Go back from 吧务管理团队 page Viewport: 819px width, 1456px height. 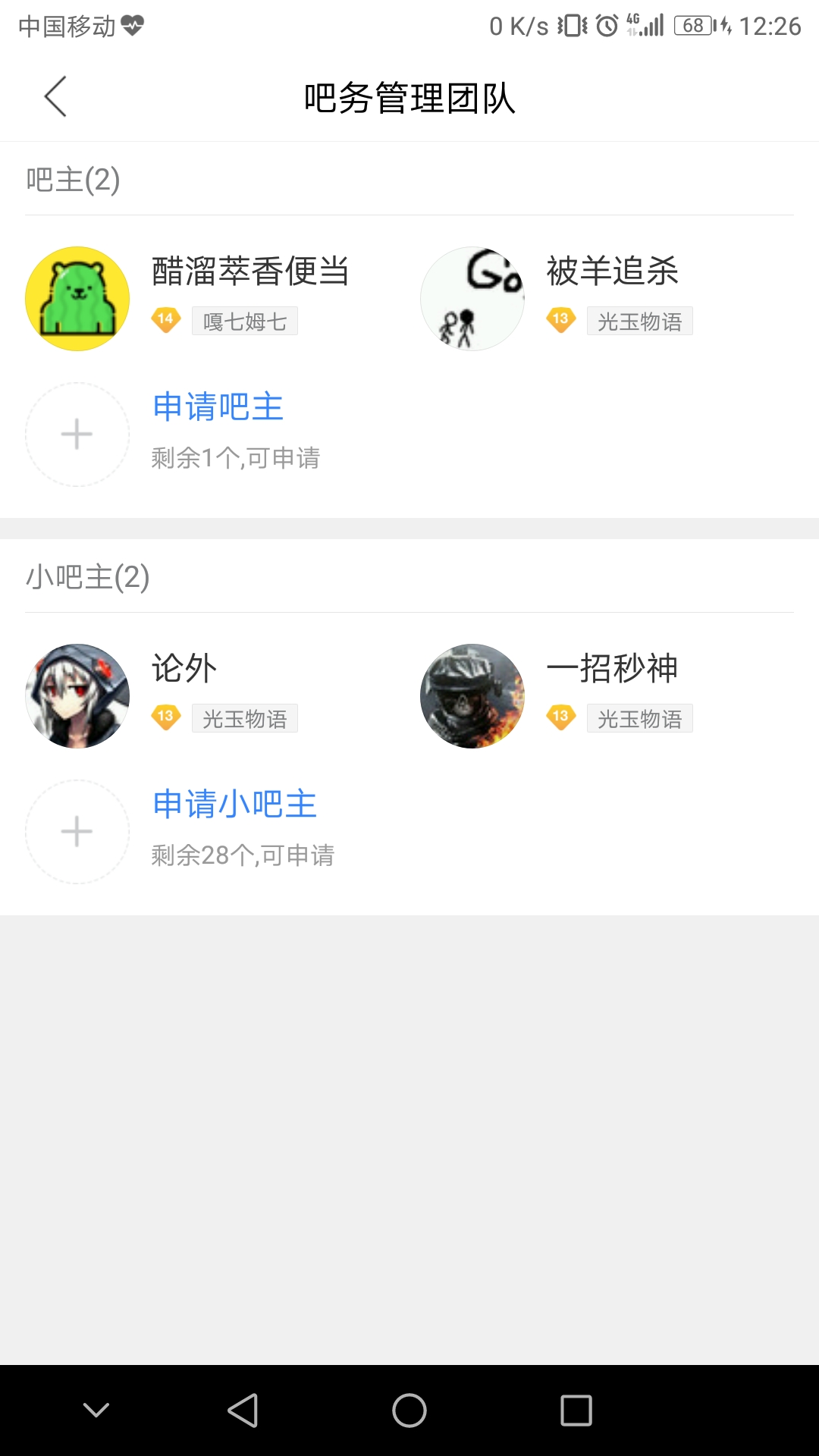click(55, 96)
